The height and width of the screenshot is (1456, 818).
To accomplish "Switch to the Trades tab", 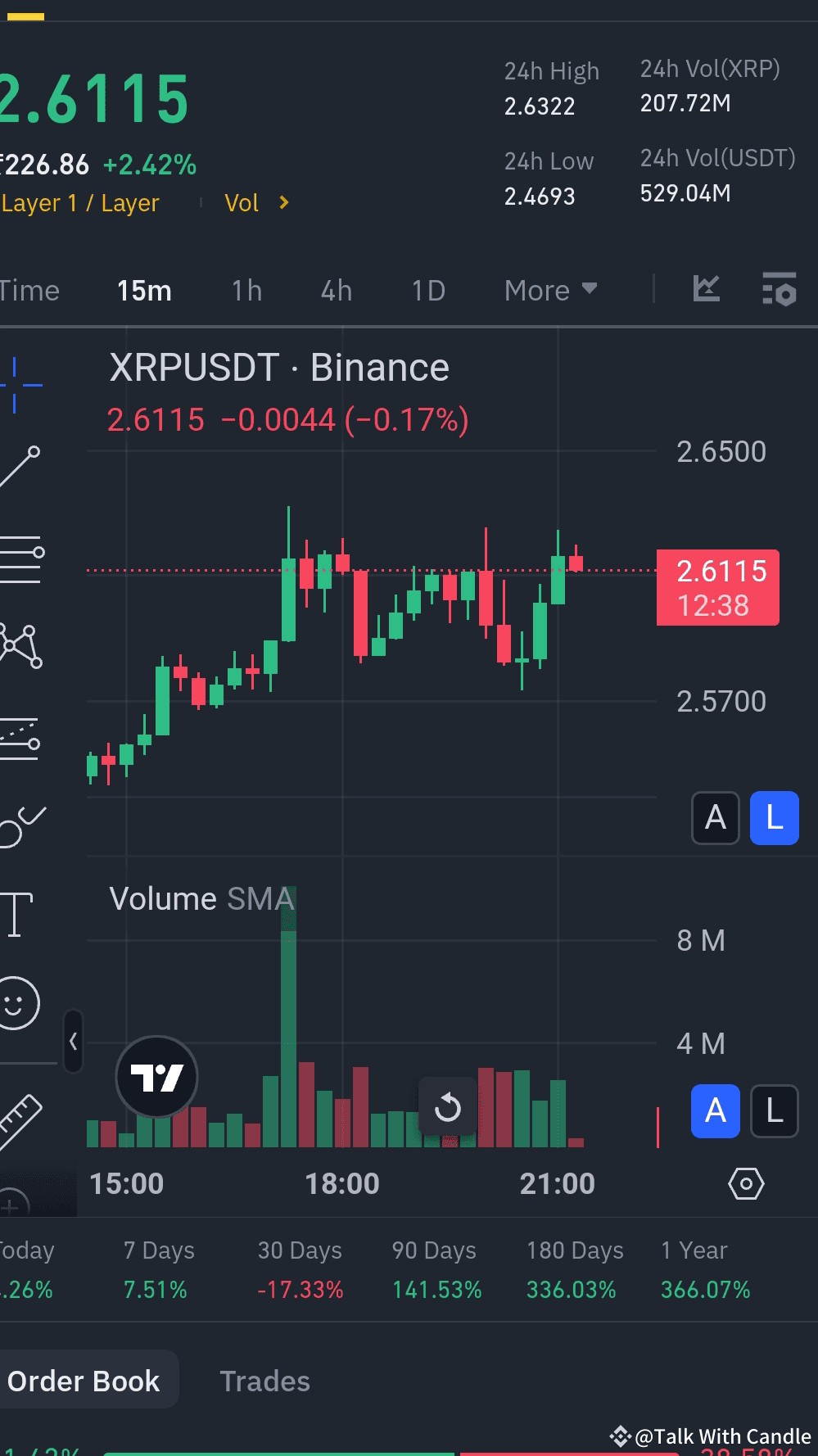I will coord(264,1381).
